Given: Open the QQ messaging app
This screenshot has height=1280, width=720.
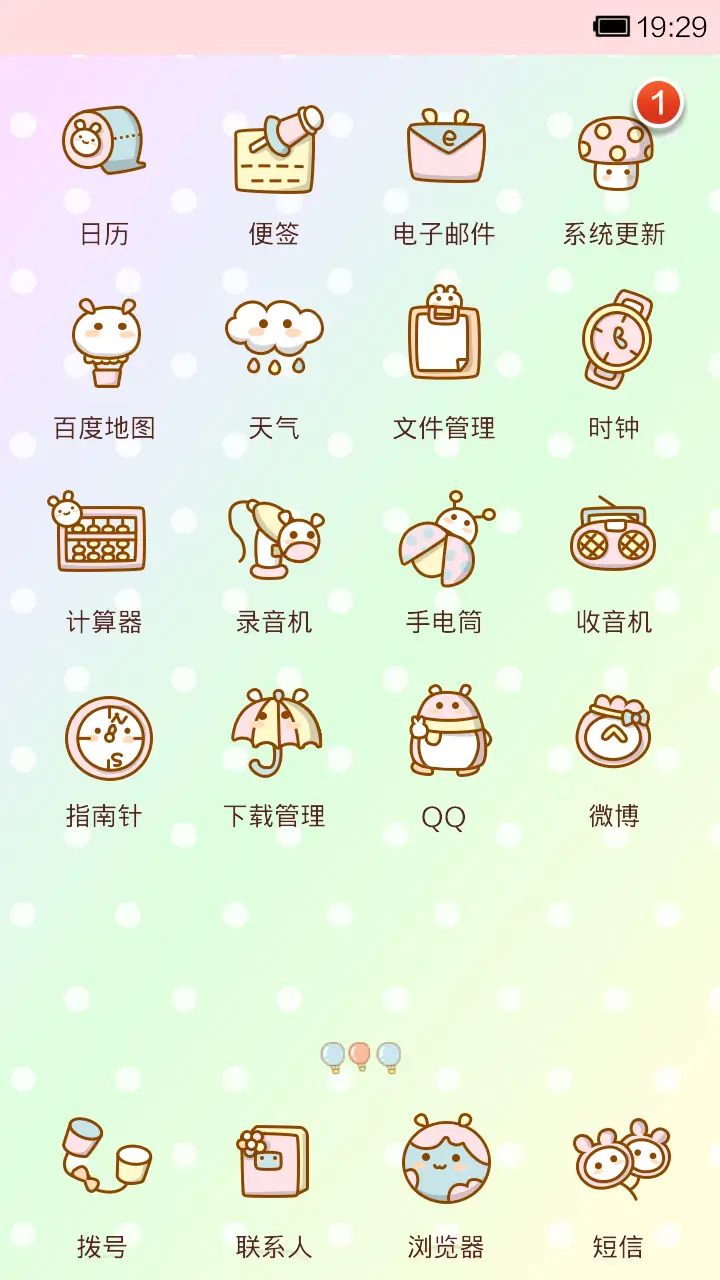Looking at the screenshot, I should coord(444,735).
